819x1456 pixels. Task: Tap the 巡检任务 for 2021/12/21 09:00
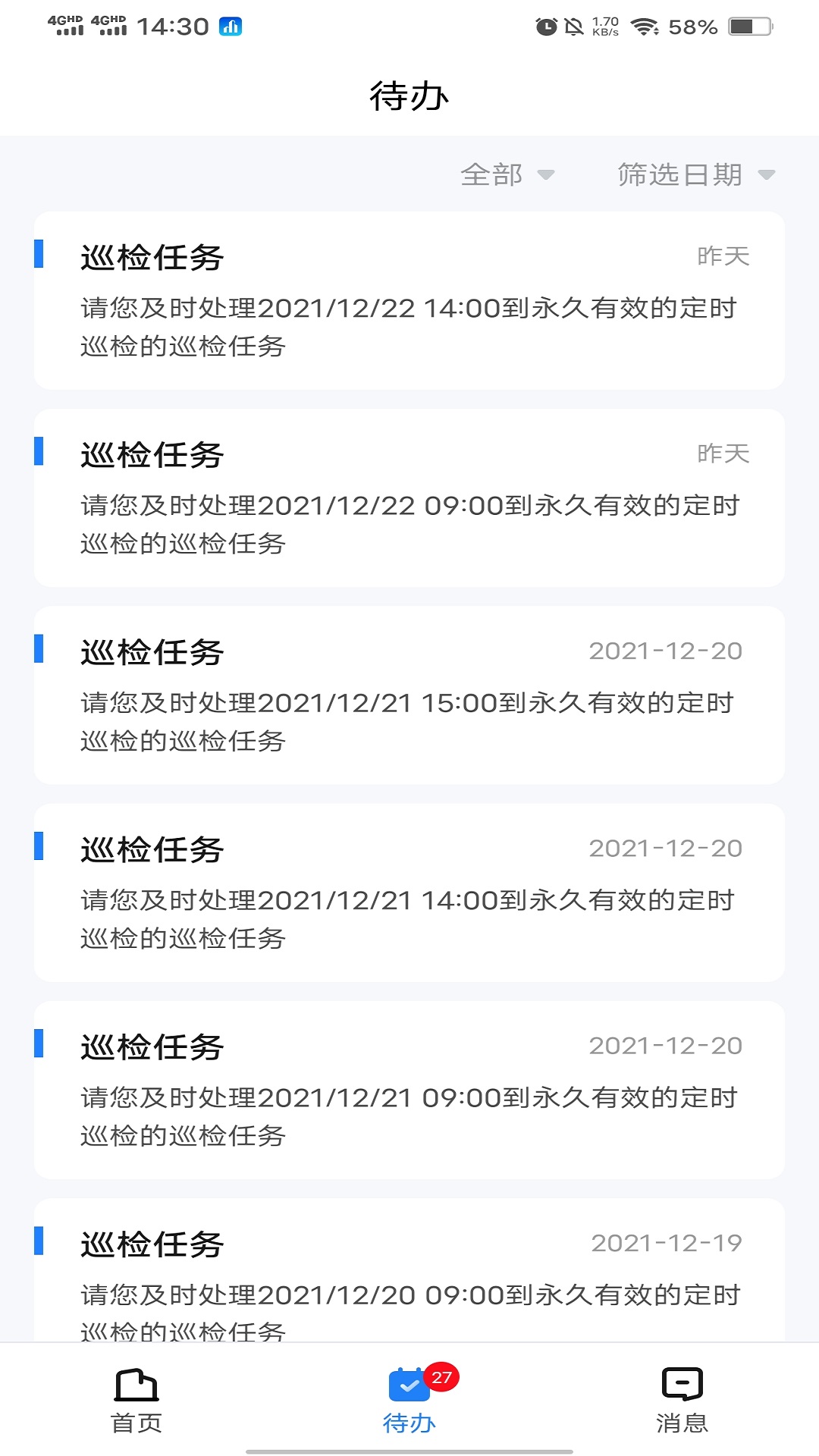tap(409, 1090)
